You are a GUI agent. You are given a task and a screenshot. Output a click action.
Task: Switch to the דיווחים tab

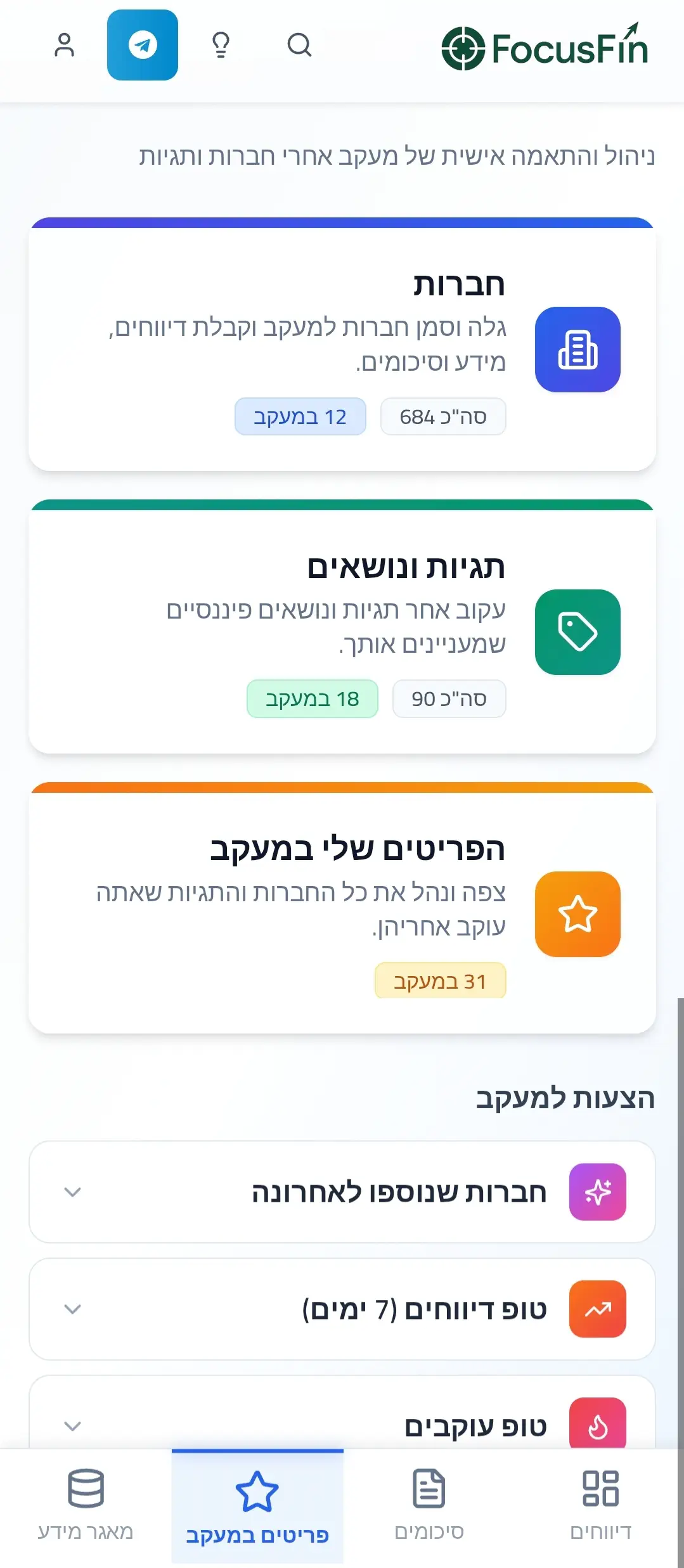pos(600,1505)
